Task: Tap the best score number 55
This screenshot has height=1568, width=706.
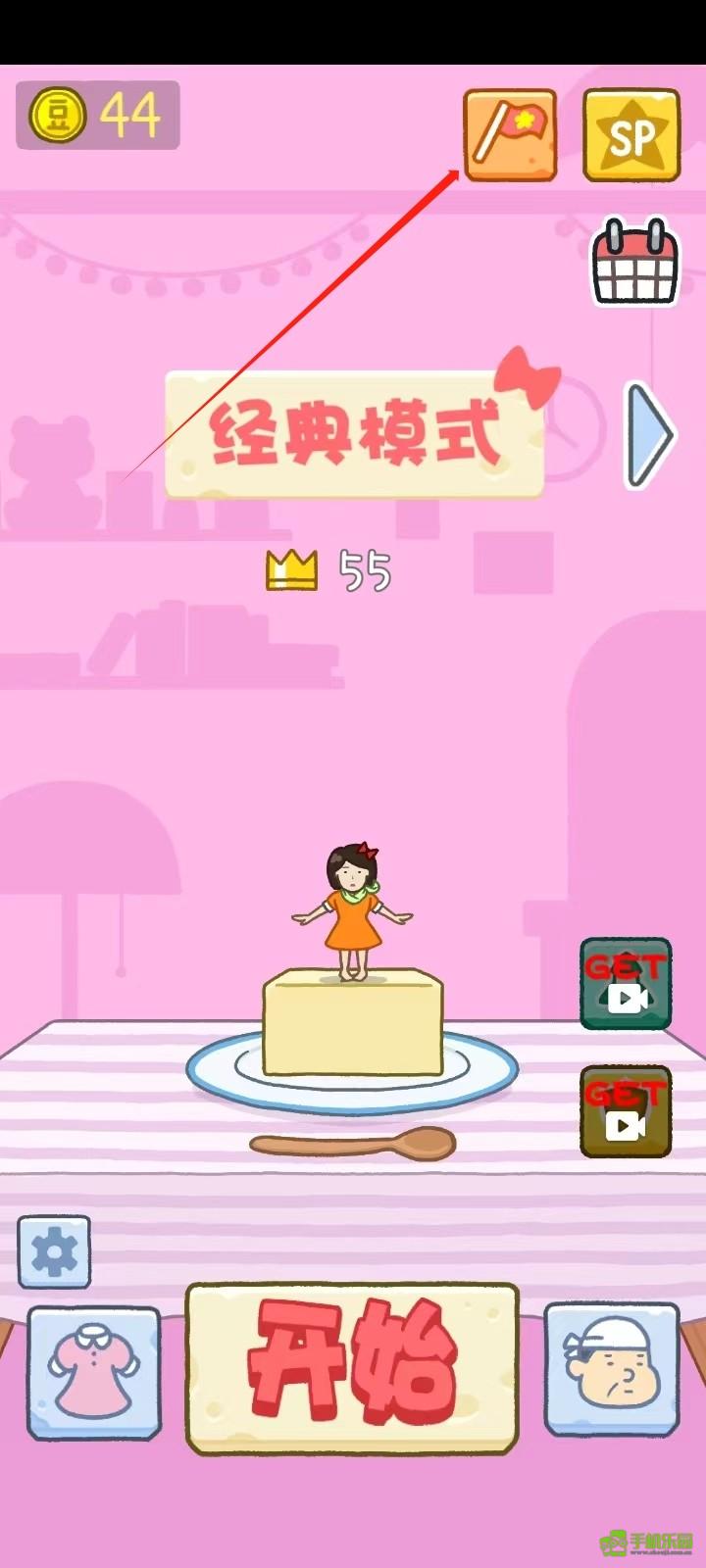Action: 366,571
